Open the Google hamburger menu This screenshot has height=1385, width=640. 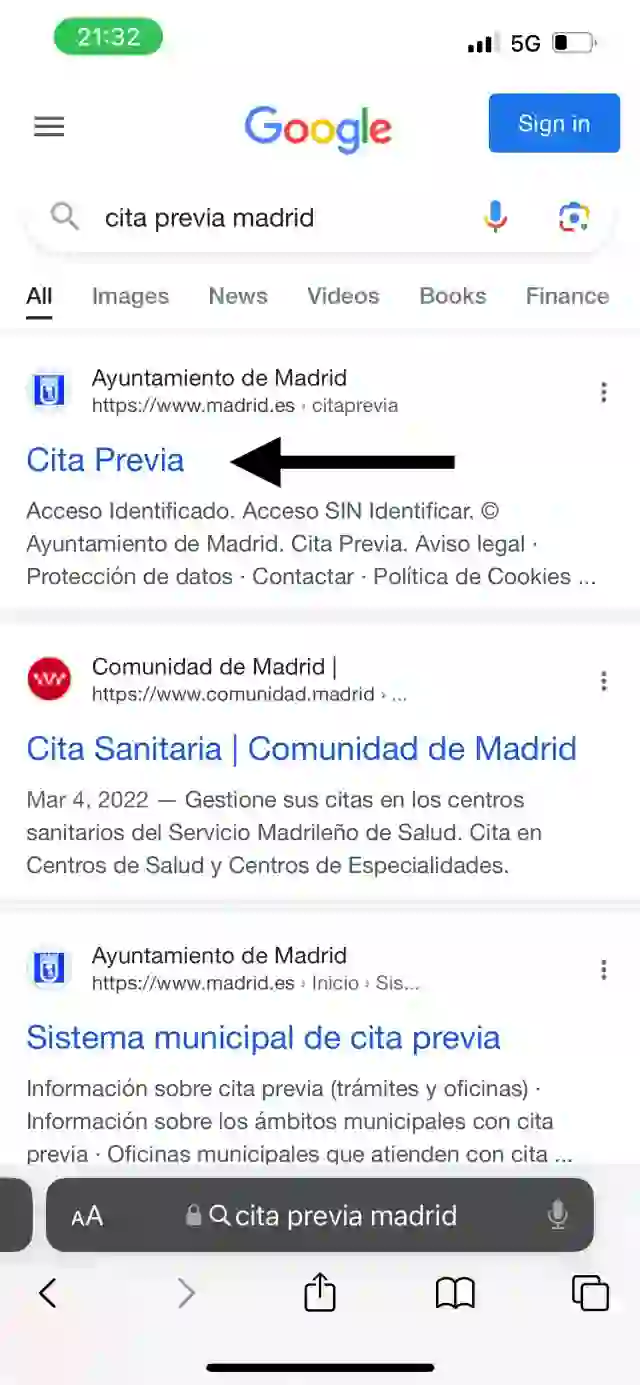pos(49,126)
